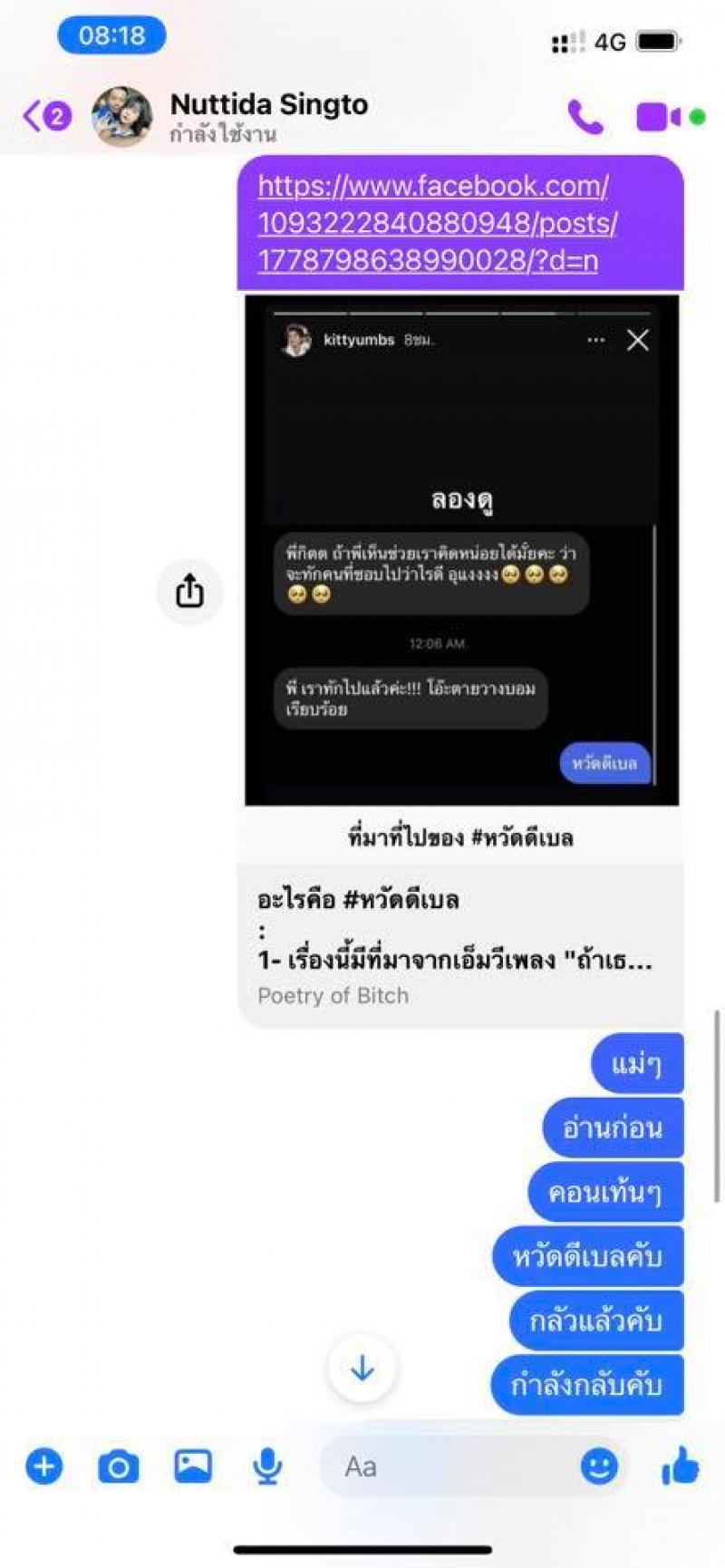This screenshot has width=725, height=1568.
Task: Start a voice call with Nuttida Singto
Action: point(585,117)
